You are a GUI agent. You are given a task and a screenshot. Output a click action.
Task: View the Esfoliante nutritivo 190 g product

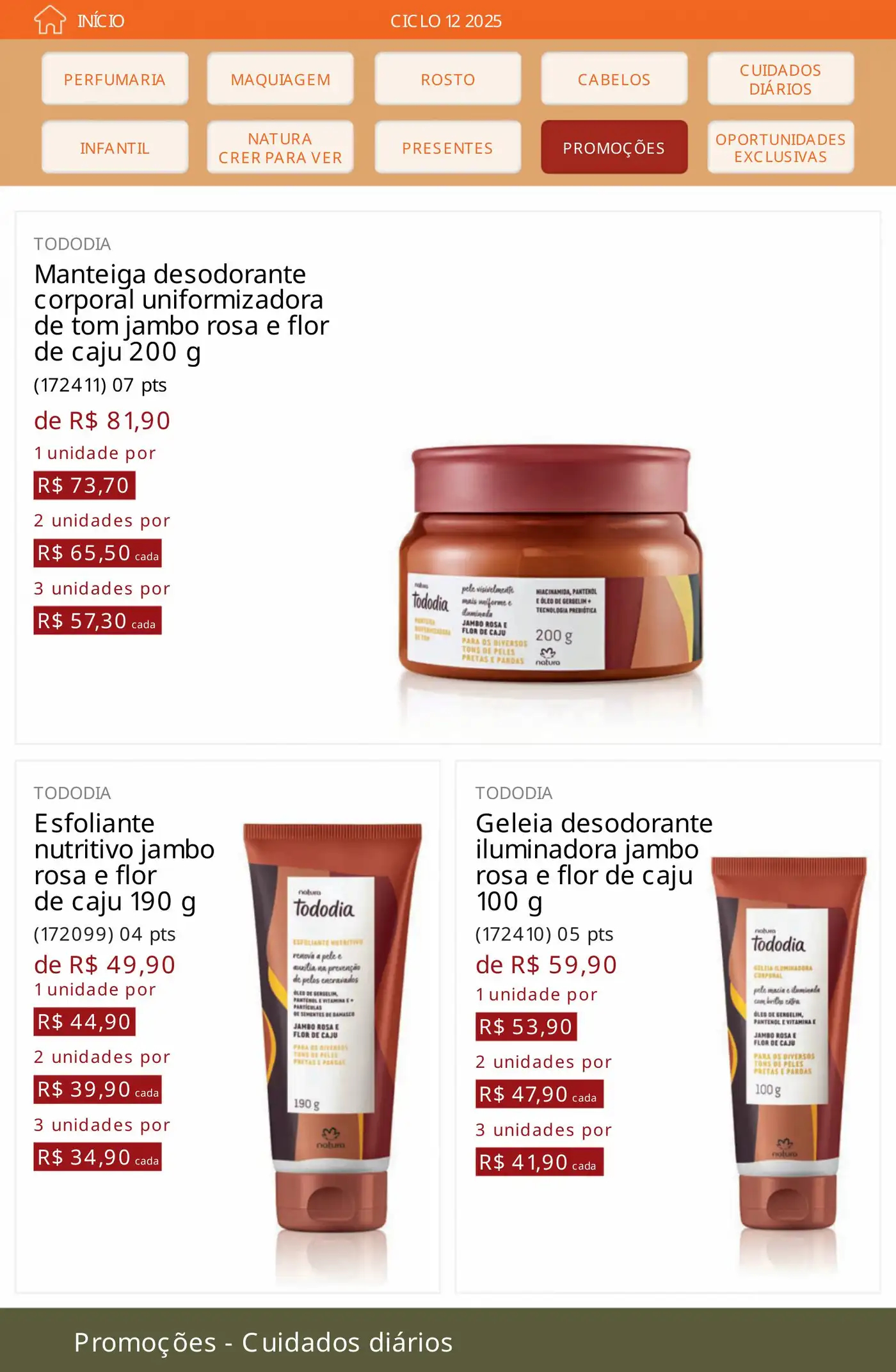coord(124,862)
